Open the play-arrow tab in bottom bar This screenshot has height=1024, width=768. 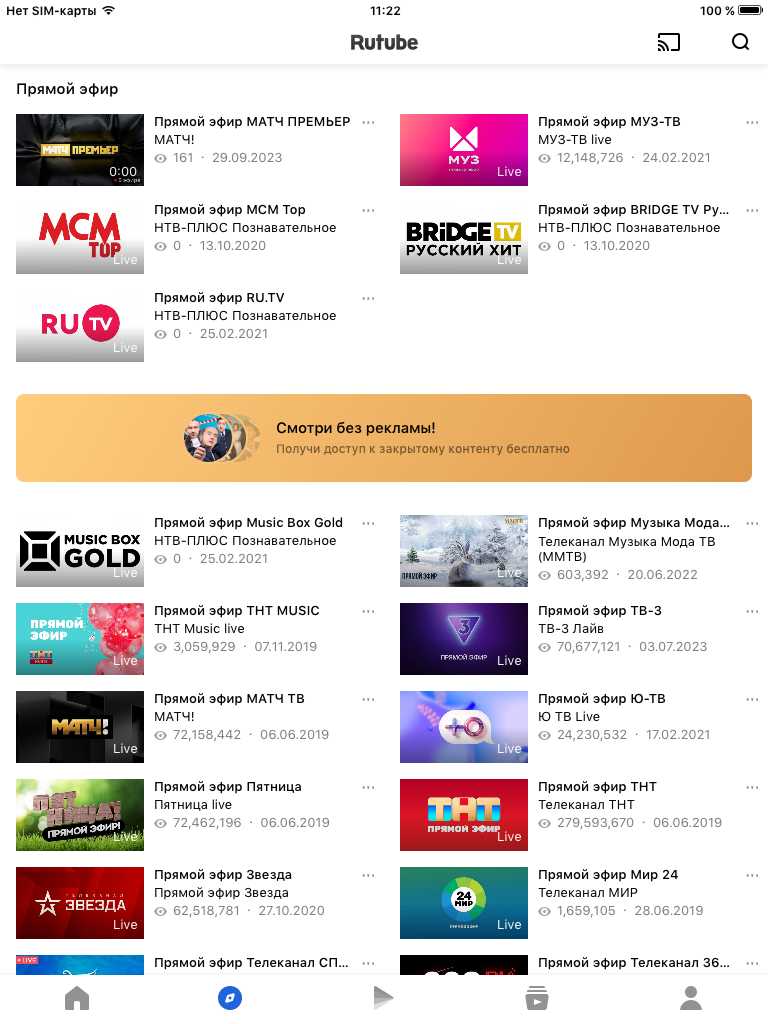(383, 997)
